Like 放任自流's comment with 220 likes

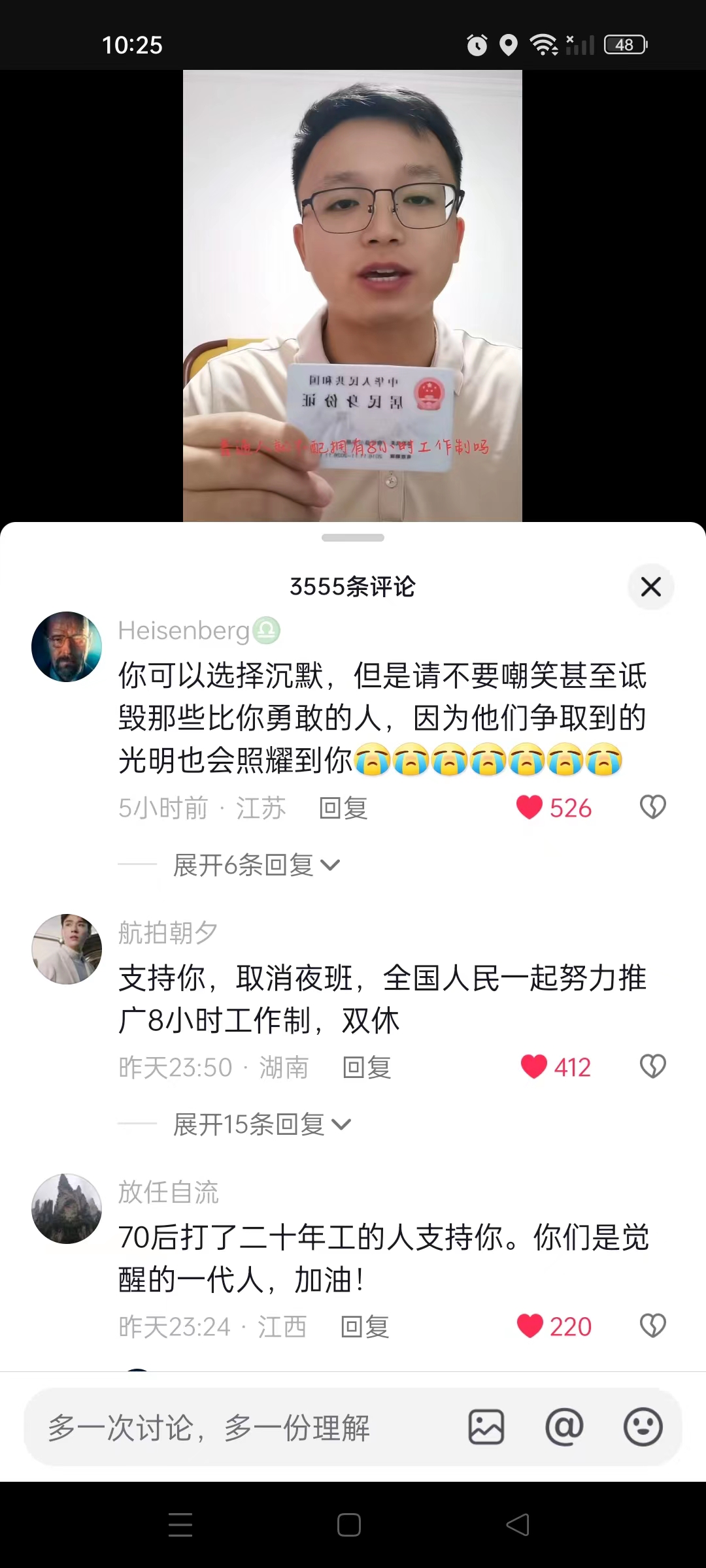tap(529, 1326)
